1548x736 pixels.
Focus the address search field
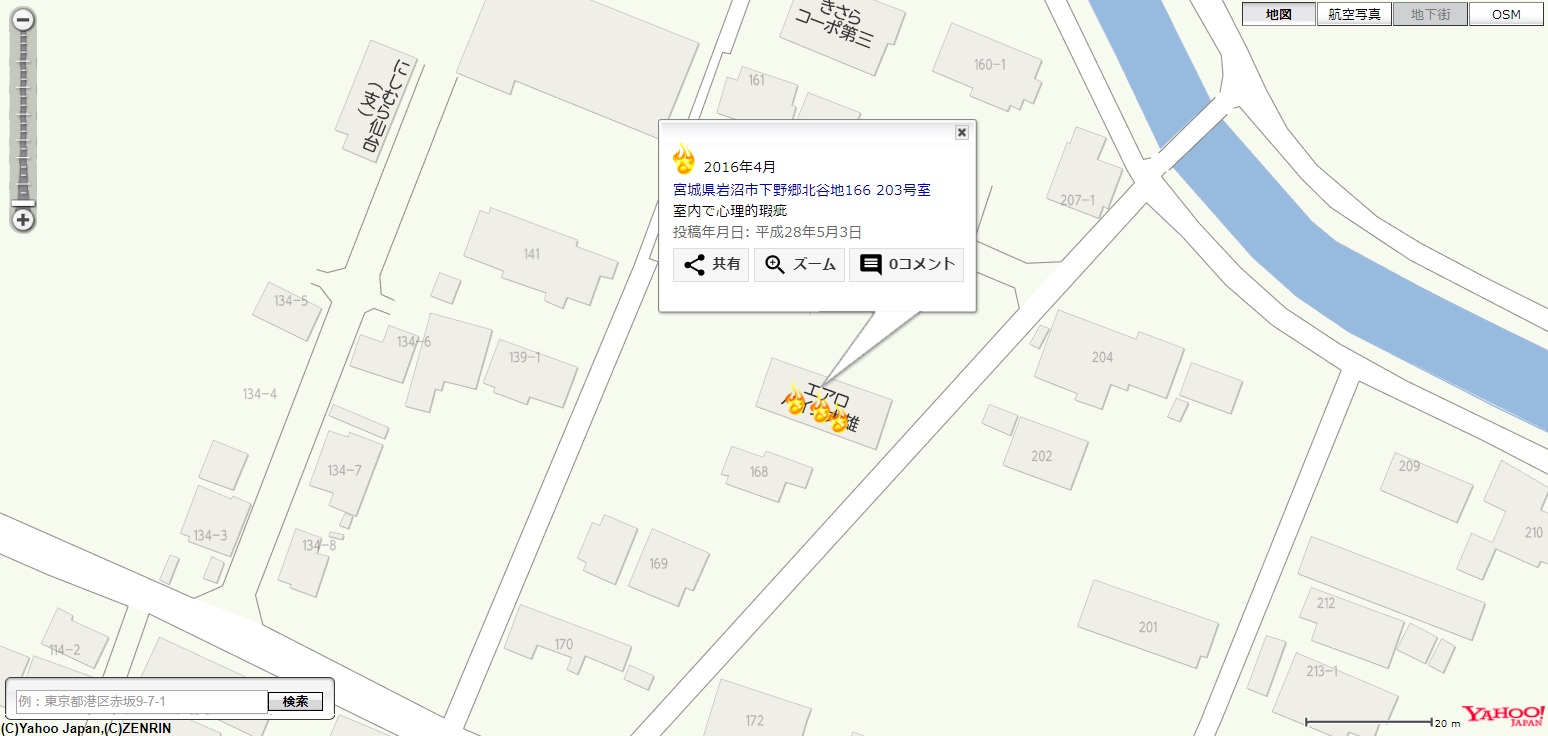coord(142,701)
